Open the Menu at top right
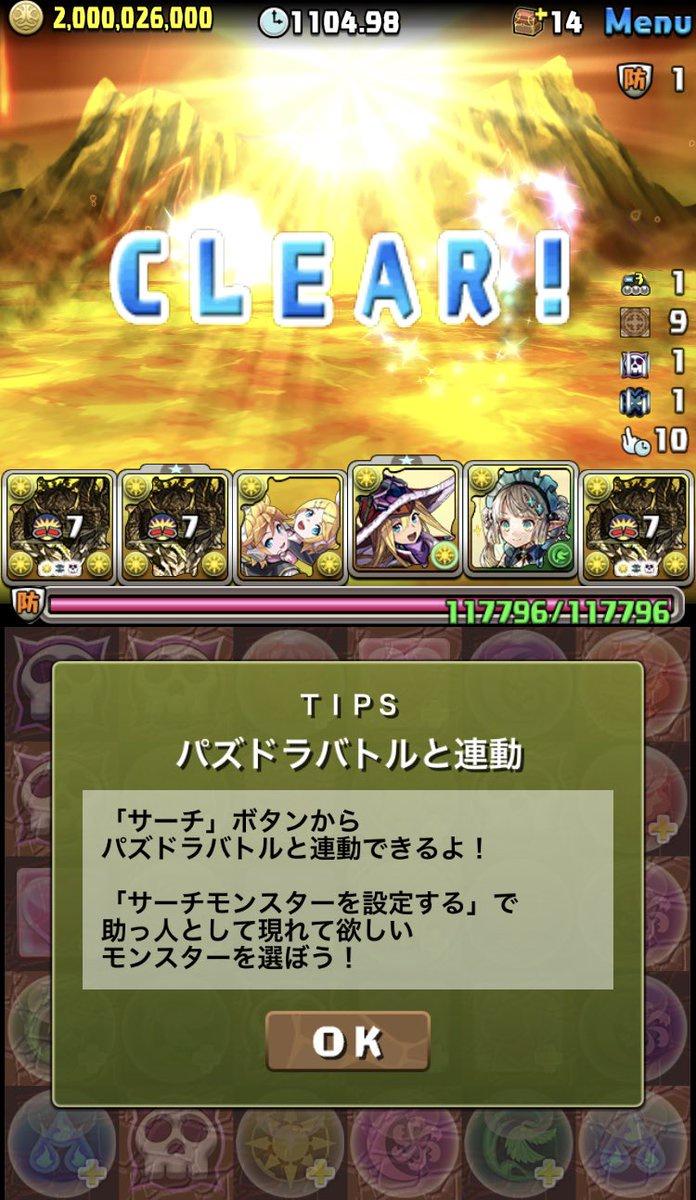Screen dimensions: 696x1200 point(648,20)
